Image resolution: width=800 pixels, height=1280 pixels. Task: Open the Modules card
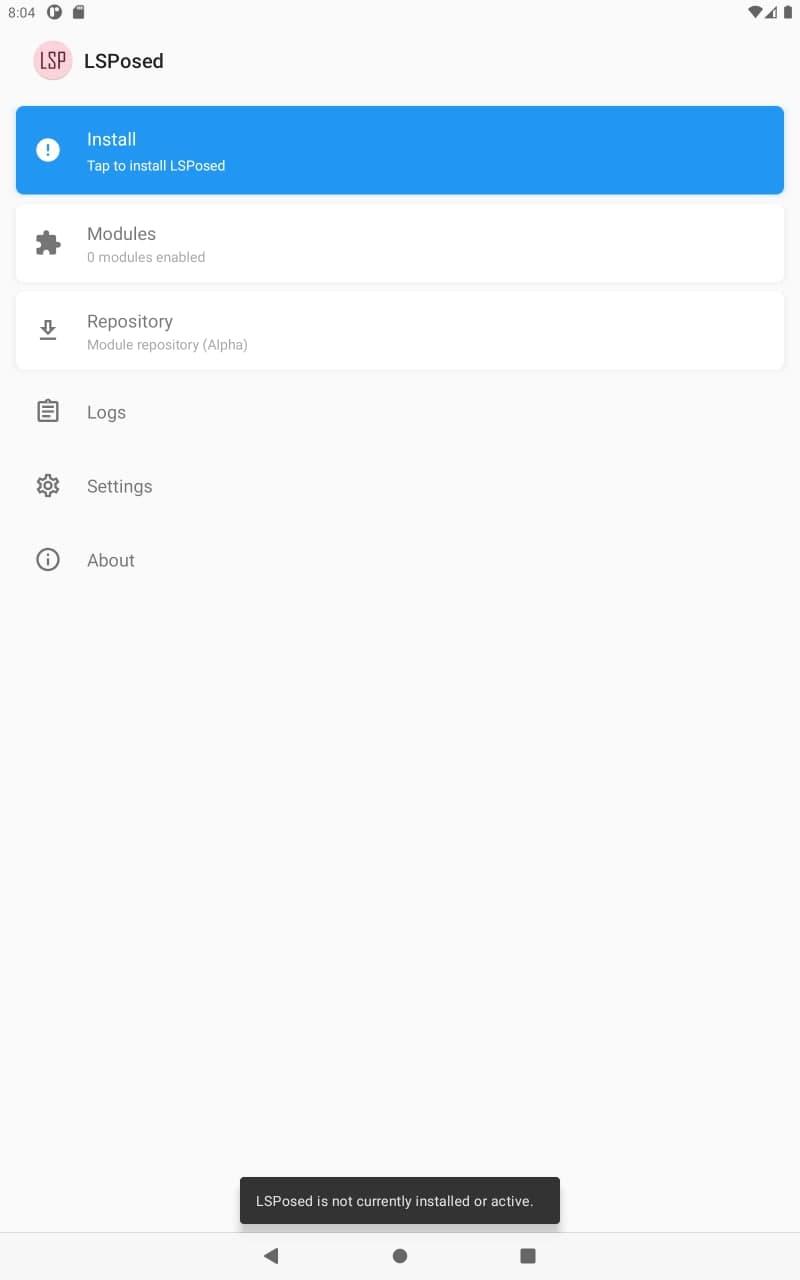click(x=400, y=244)
